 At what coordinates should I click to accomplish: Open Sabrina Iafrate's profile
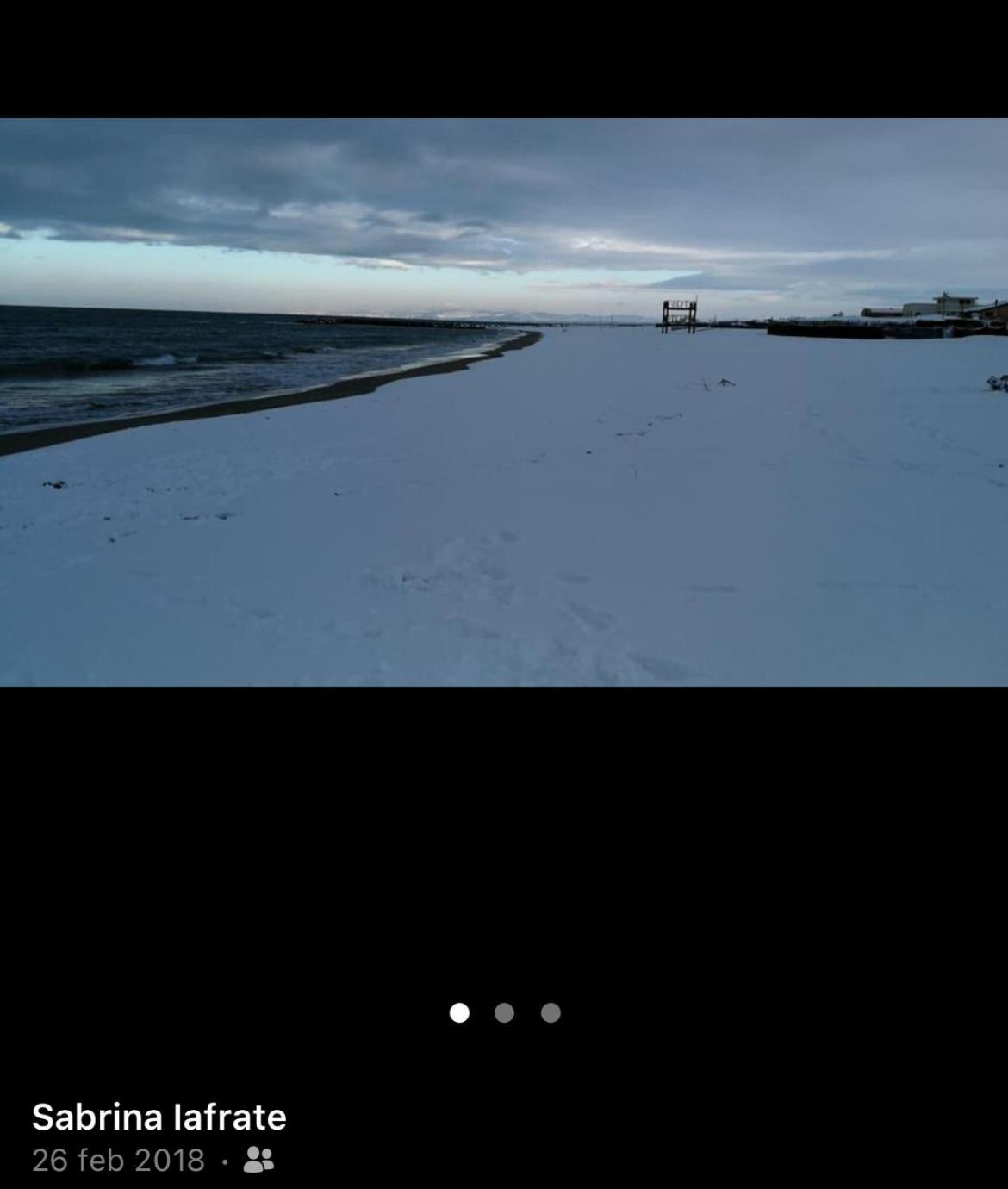click(x=159, y=1117)
